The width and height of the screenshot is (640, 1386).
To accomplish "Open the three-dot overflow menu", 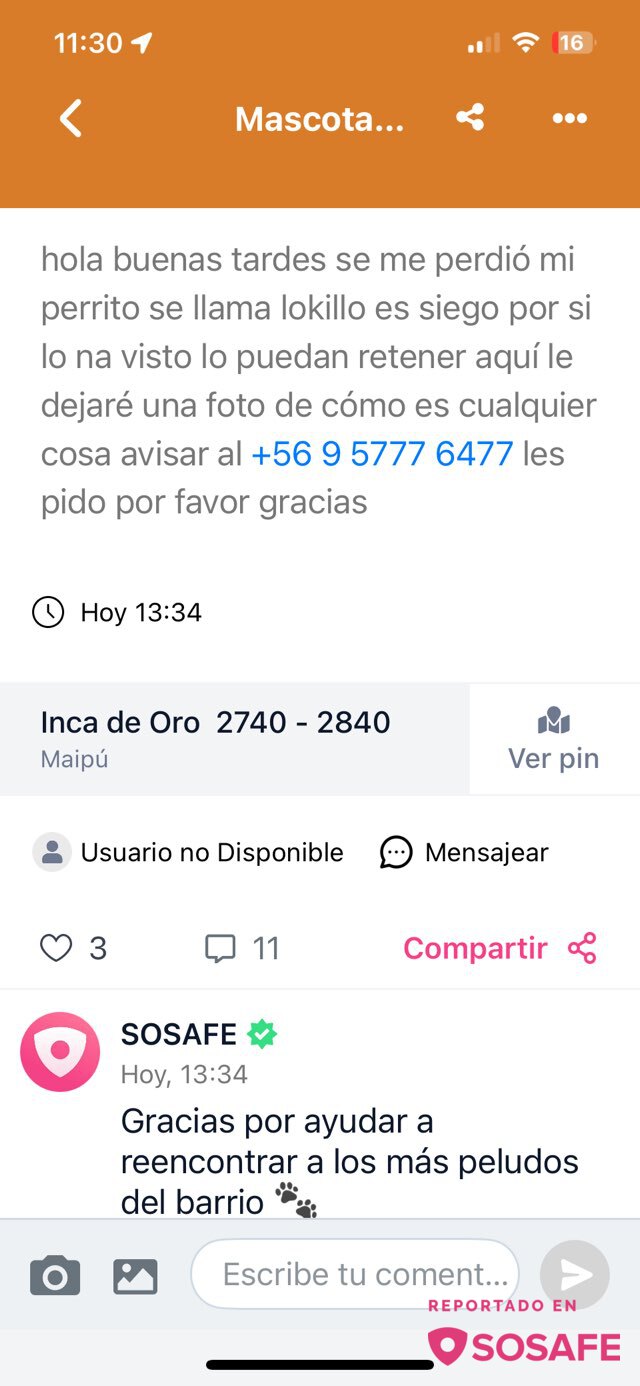I will point(569,119).
